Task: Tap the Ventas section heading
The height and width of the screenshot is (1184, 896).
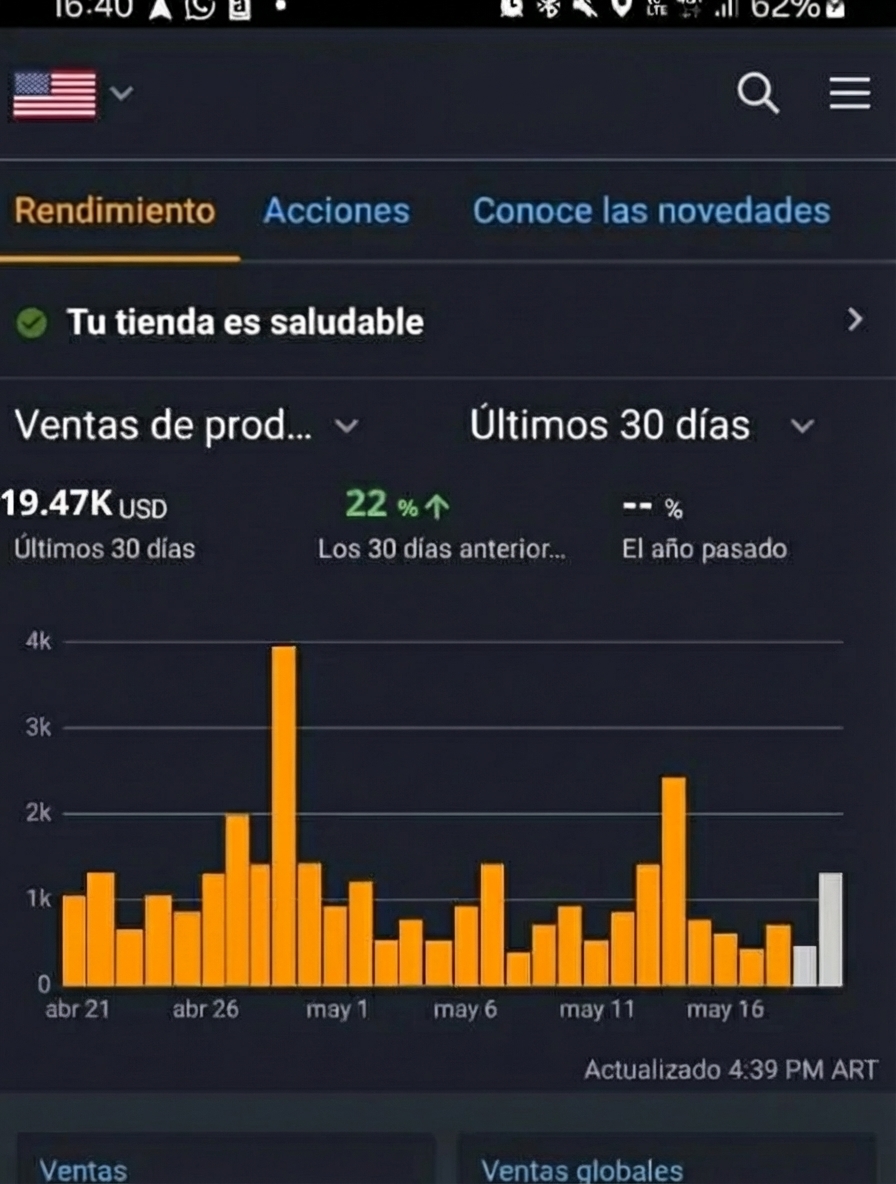Action: (x=82, y=1168)
